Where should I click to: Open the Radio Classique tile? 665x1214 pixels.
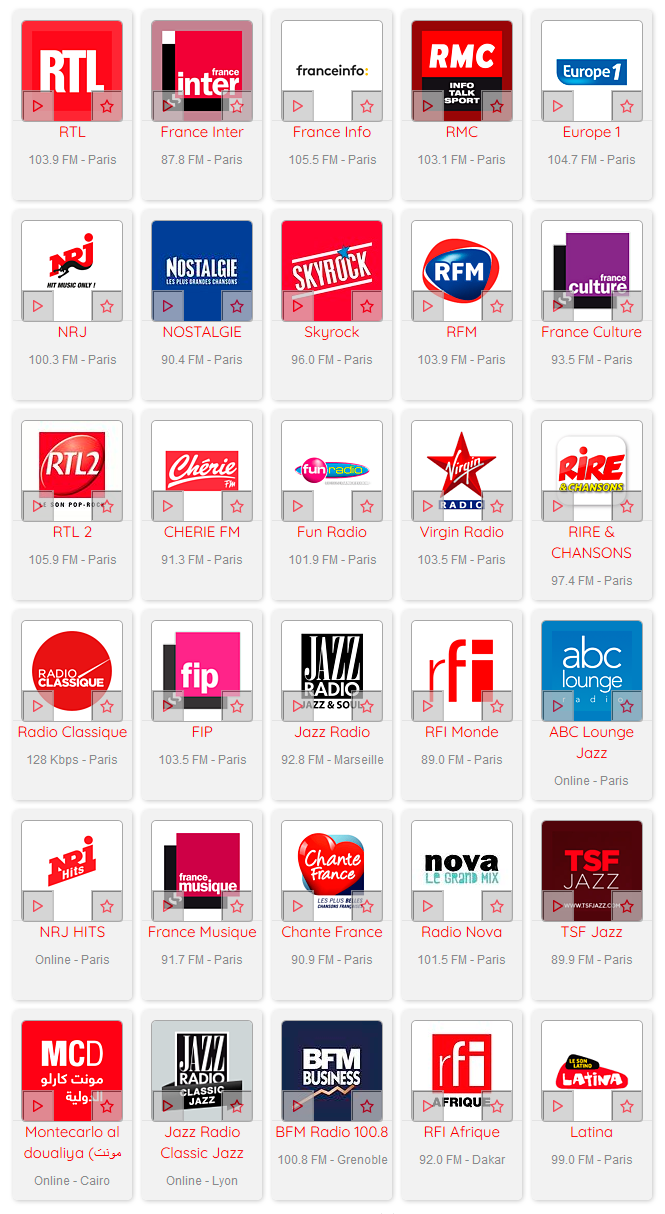(x=72, y=671)
